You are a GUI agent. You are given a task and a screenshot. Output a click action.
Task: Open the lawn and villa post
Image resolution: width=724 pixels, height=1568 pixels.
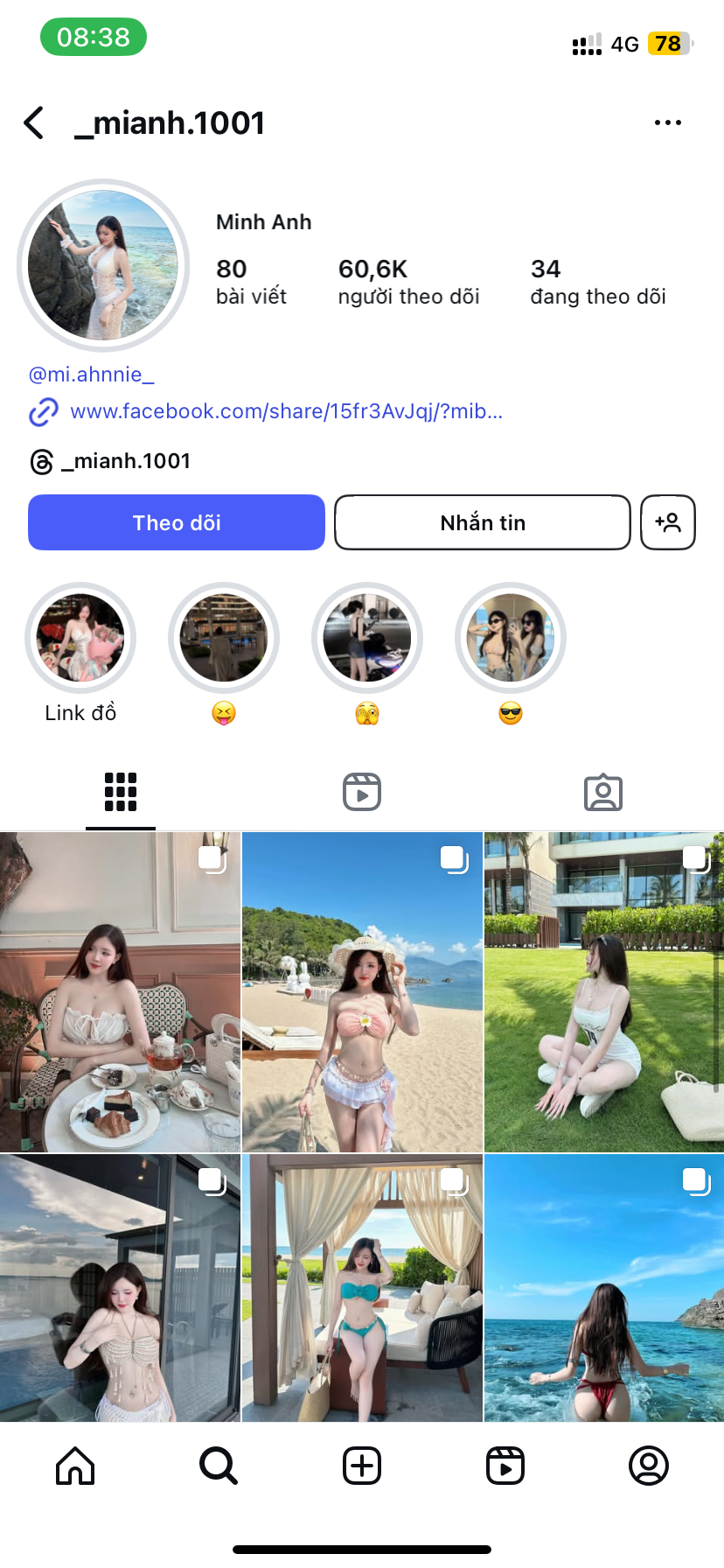point(603,991)
